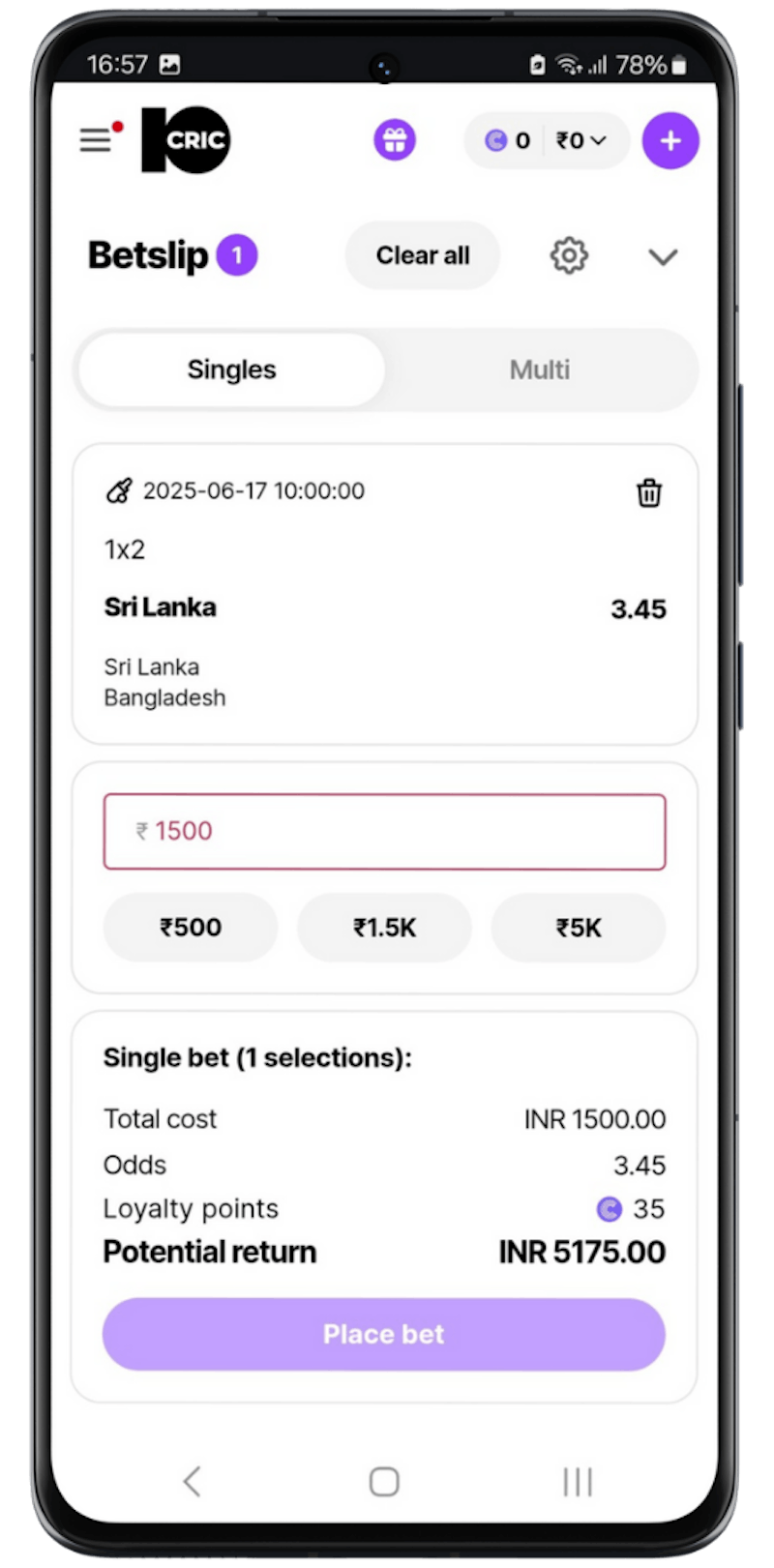774x1568 pixels.
Task: Delete the Sri Lanka selection
Action: click(649, 492)
